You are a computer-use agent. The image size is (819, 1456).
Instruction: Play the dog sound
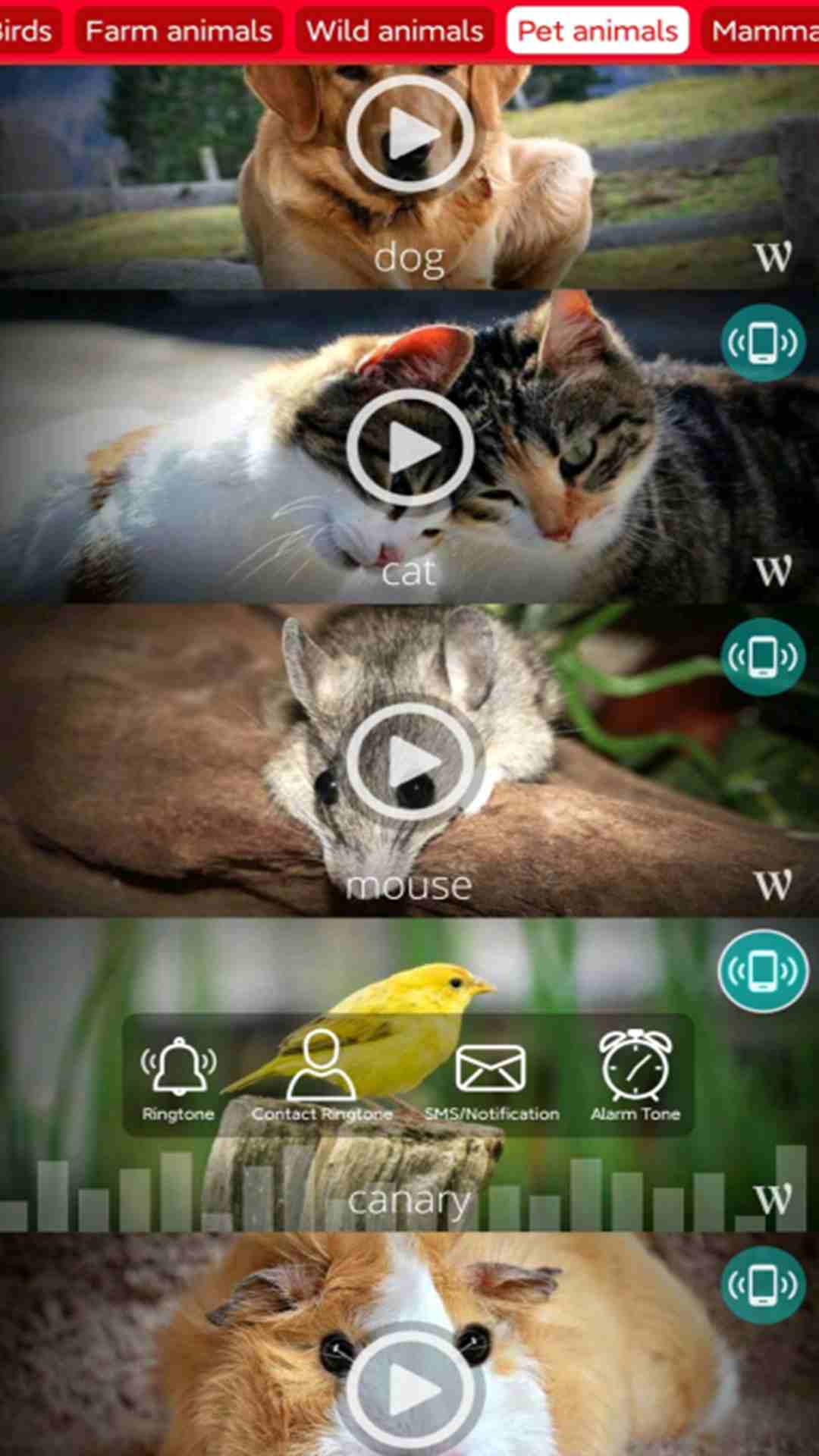click(410, 134)
